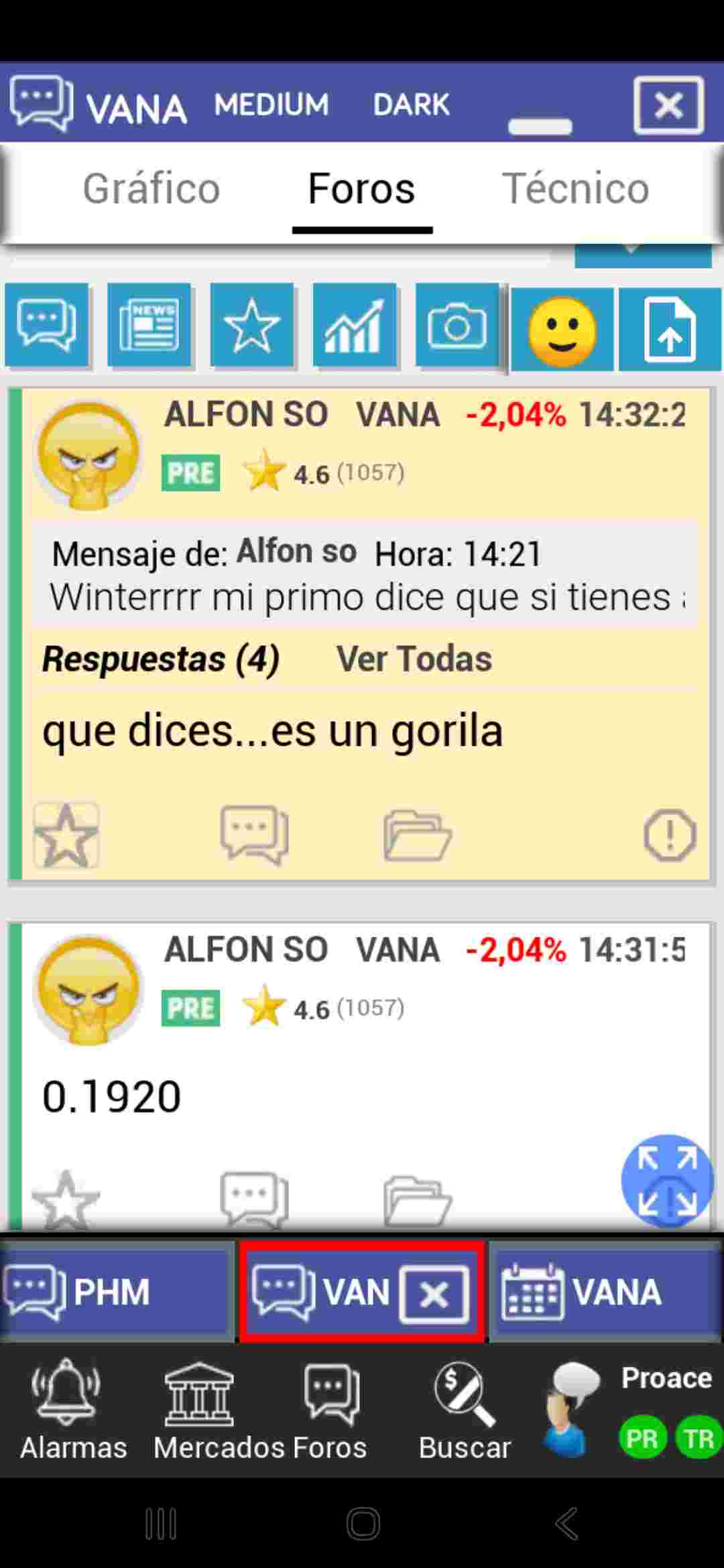Reply to the 0.1920 message
The width and height of the screenshot is (724, 1568).
254,1198
